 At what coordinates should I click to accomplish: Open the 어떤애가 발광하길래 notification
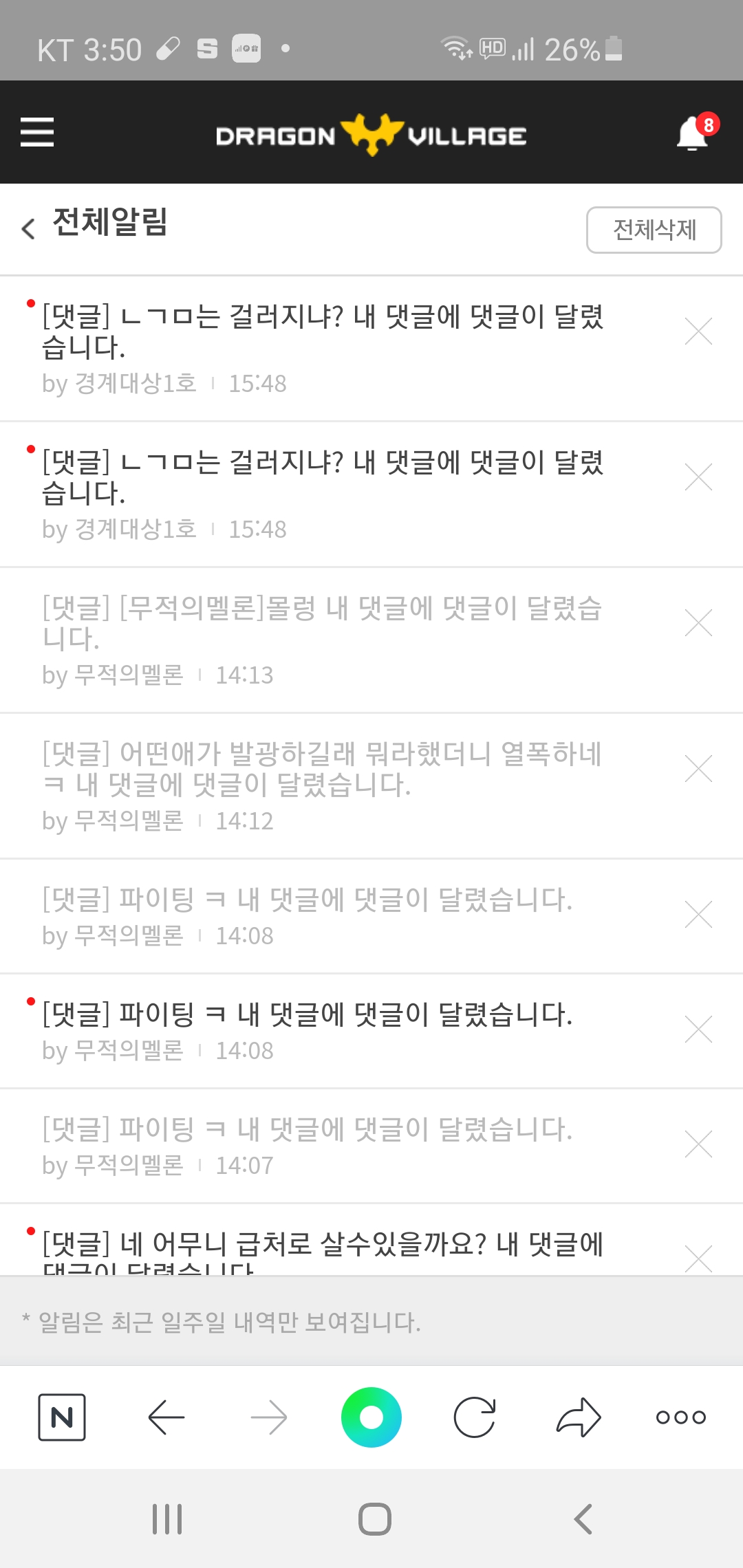(x=322, y=785)
